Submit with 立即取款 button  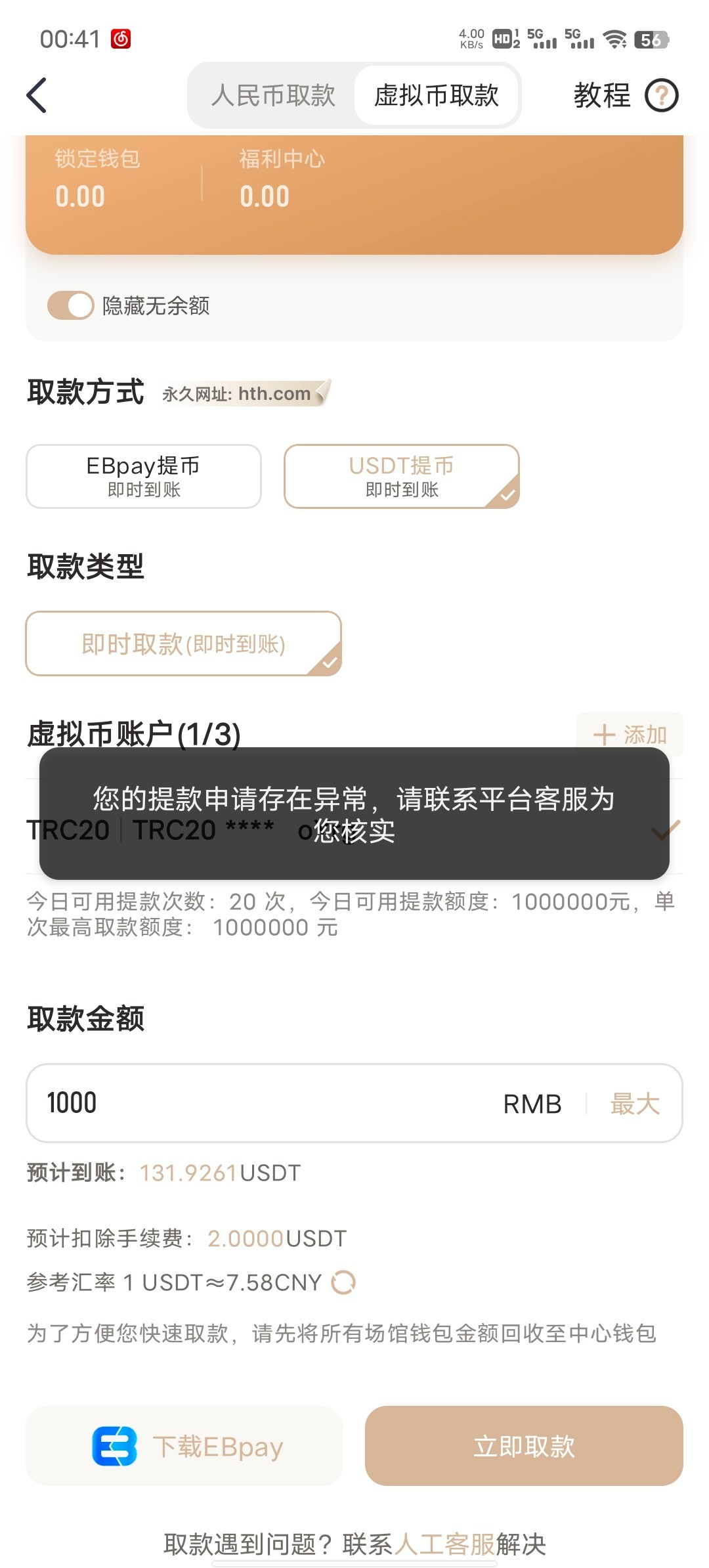click(524, 1446)
